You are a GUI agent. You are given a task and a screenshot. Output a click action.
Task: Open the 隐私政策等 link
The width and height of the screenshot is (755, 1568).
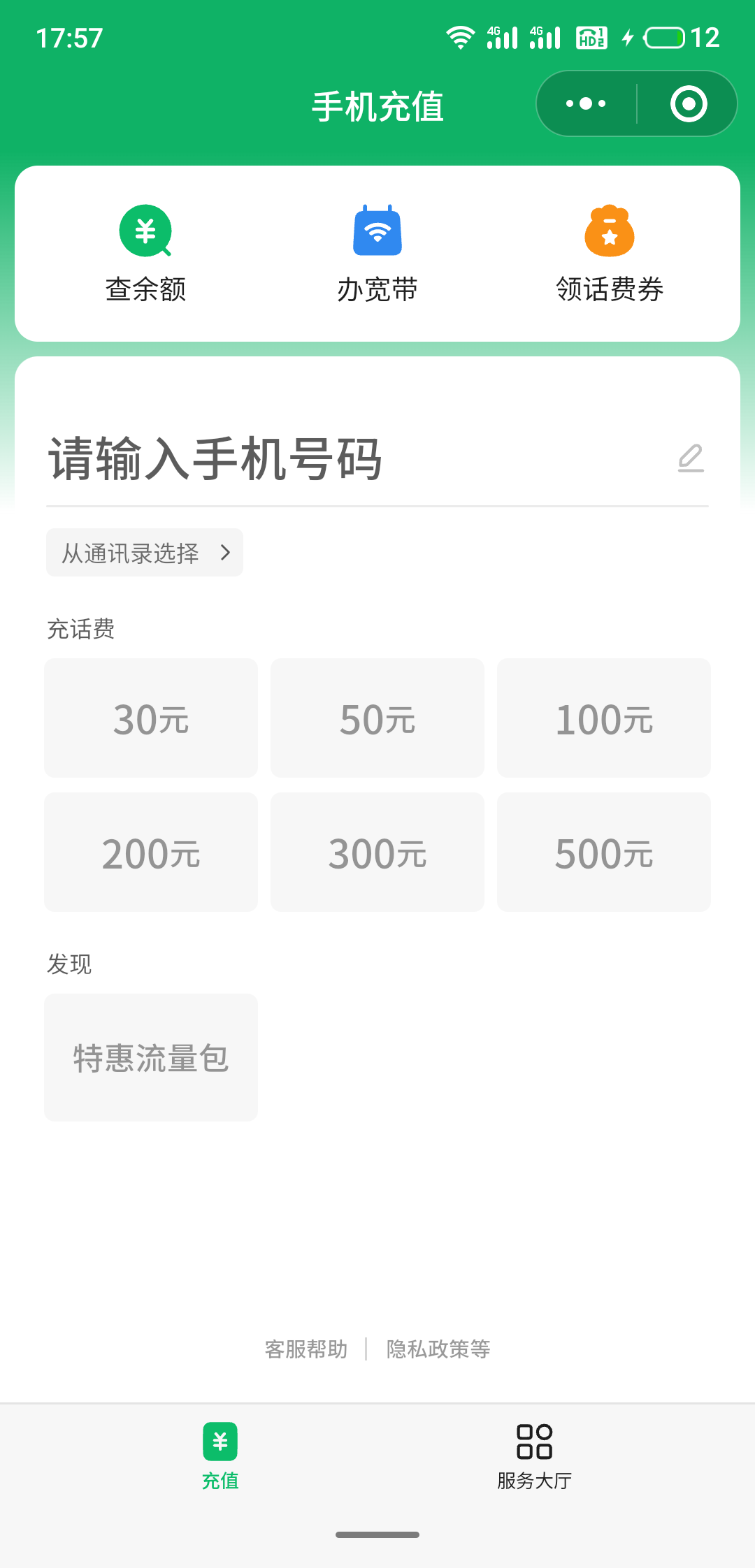coord(438,1349)
